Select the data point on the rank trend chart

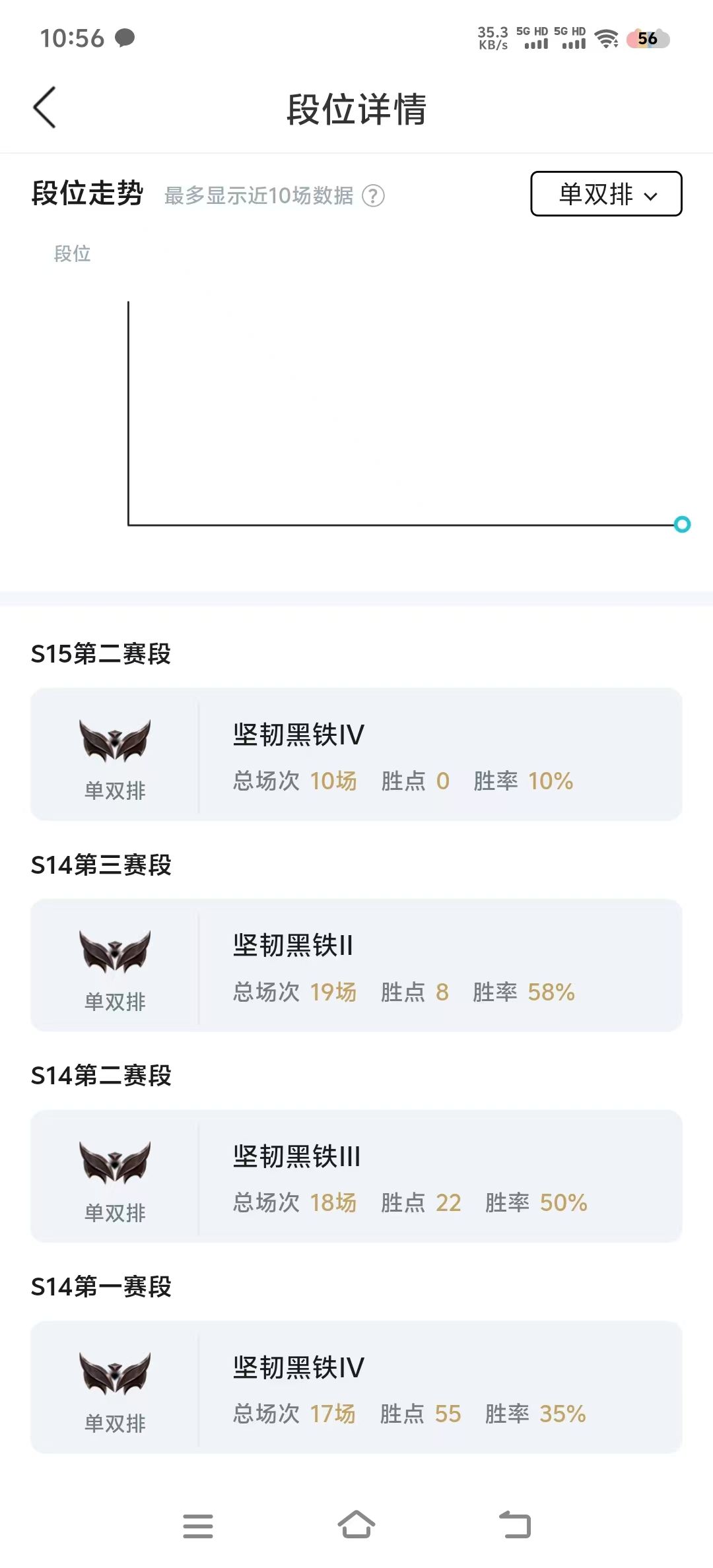(682, 525)
